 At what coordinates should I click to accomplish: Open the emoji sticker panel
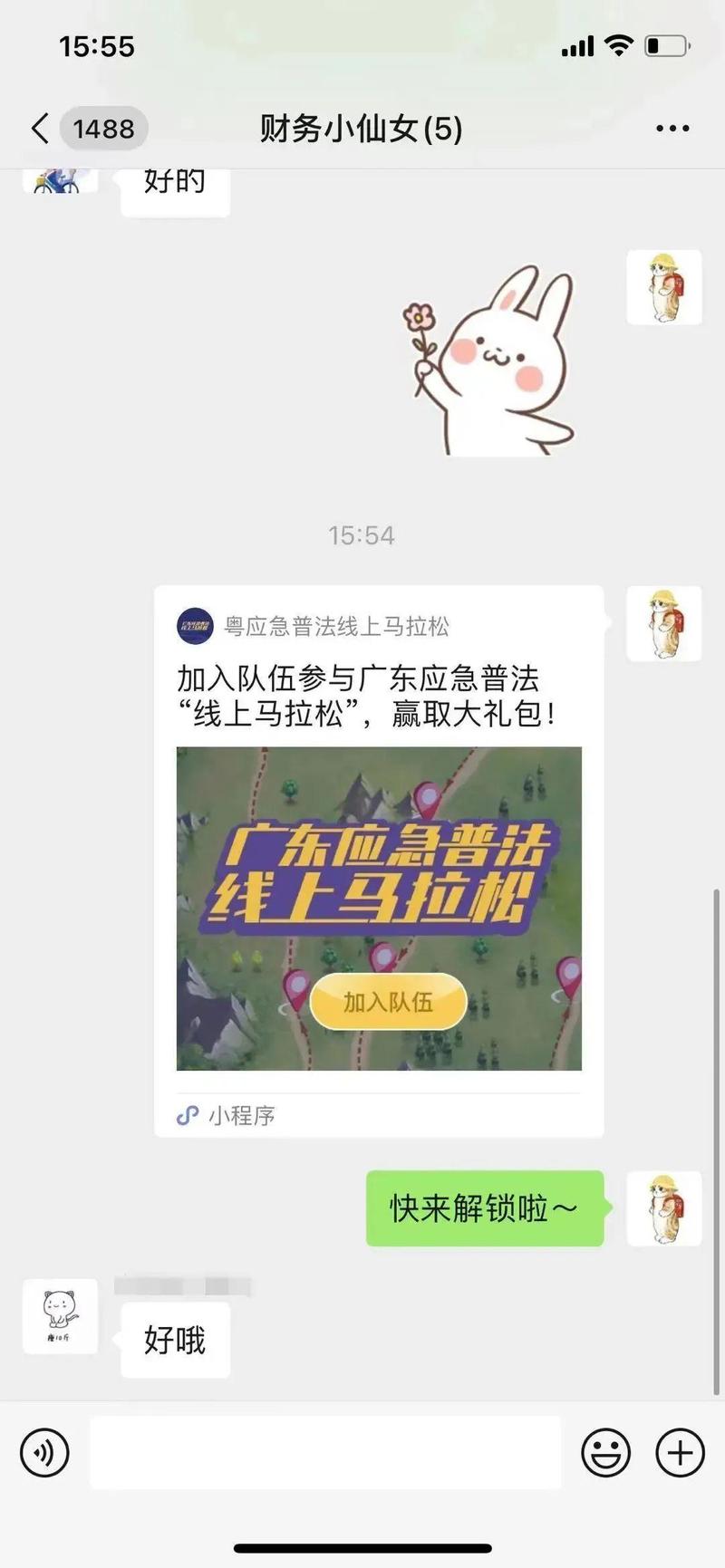coord(605,1453)
